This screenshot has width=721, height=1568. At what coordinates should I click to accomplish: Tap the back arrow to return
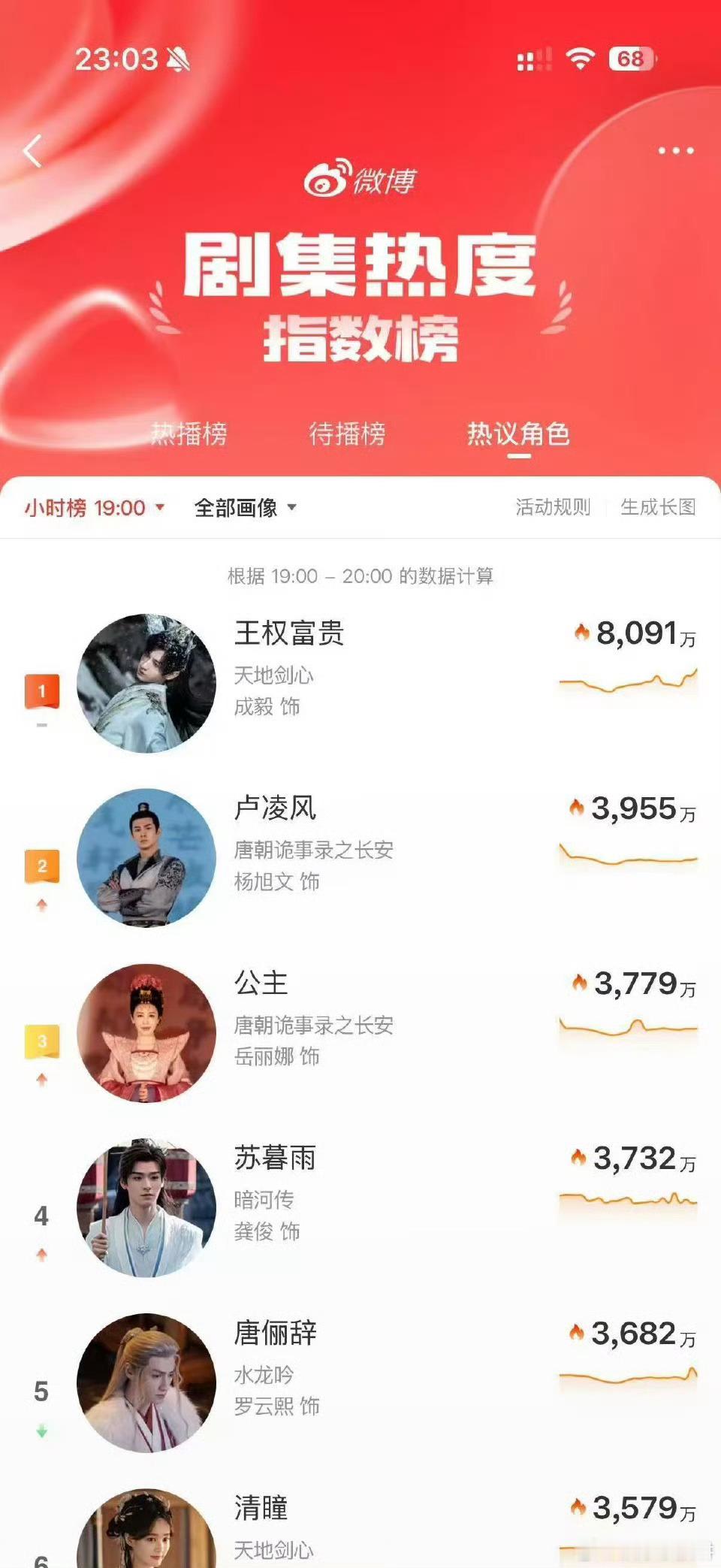click(x=32, y=153)
